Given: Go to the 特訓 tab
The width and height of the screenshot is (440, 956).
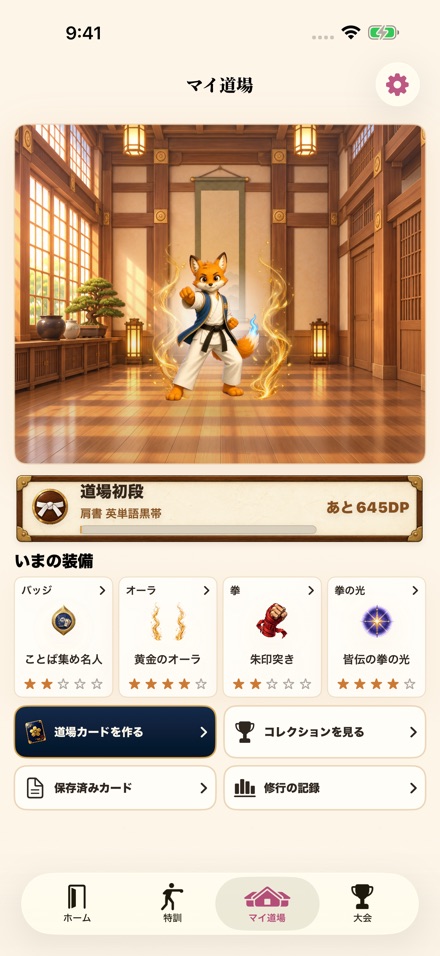Looking at the screenshot, I should tap(172, 903).
